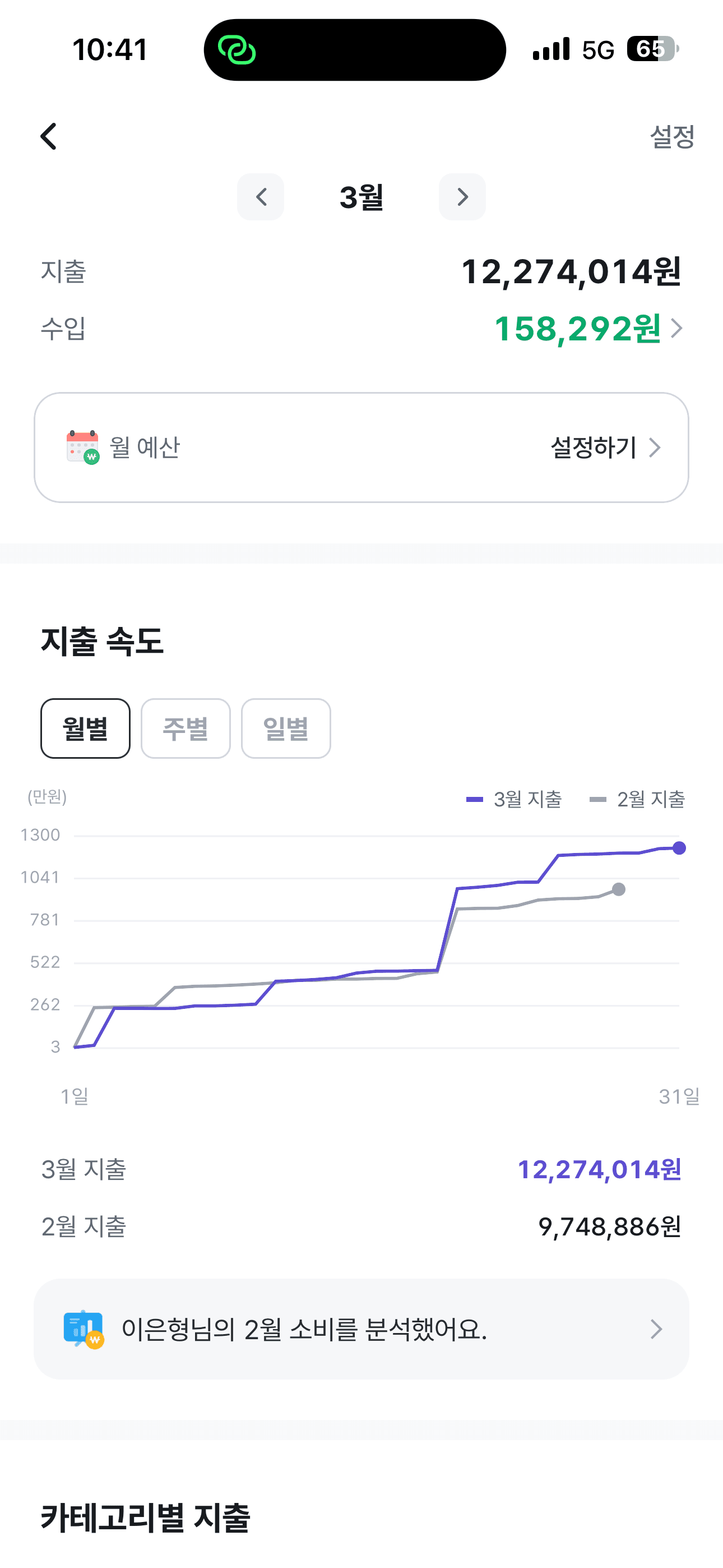
Task: Enable the 일별 view option
Action: (x=285, y=728)
